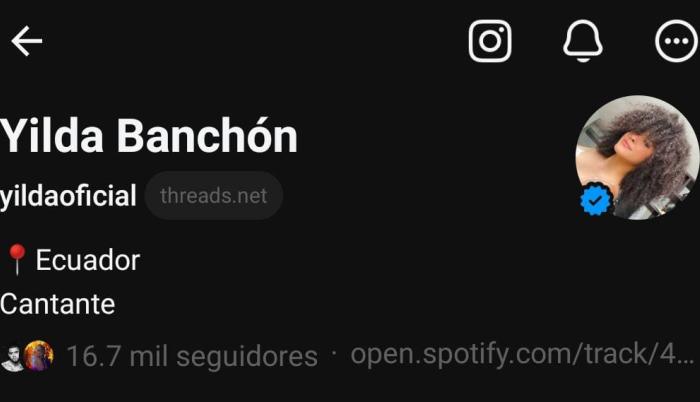Open the linked Instagram profile

[490, 41]
